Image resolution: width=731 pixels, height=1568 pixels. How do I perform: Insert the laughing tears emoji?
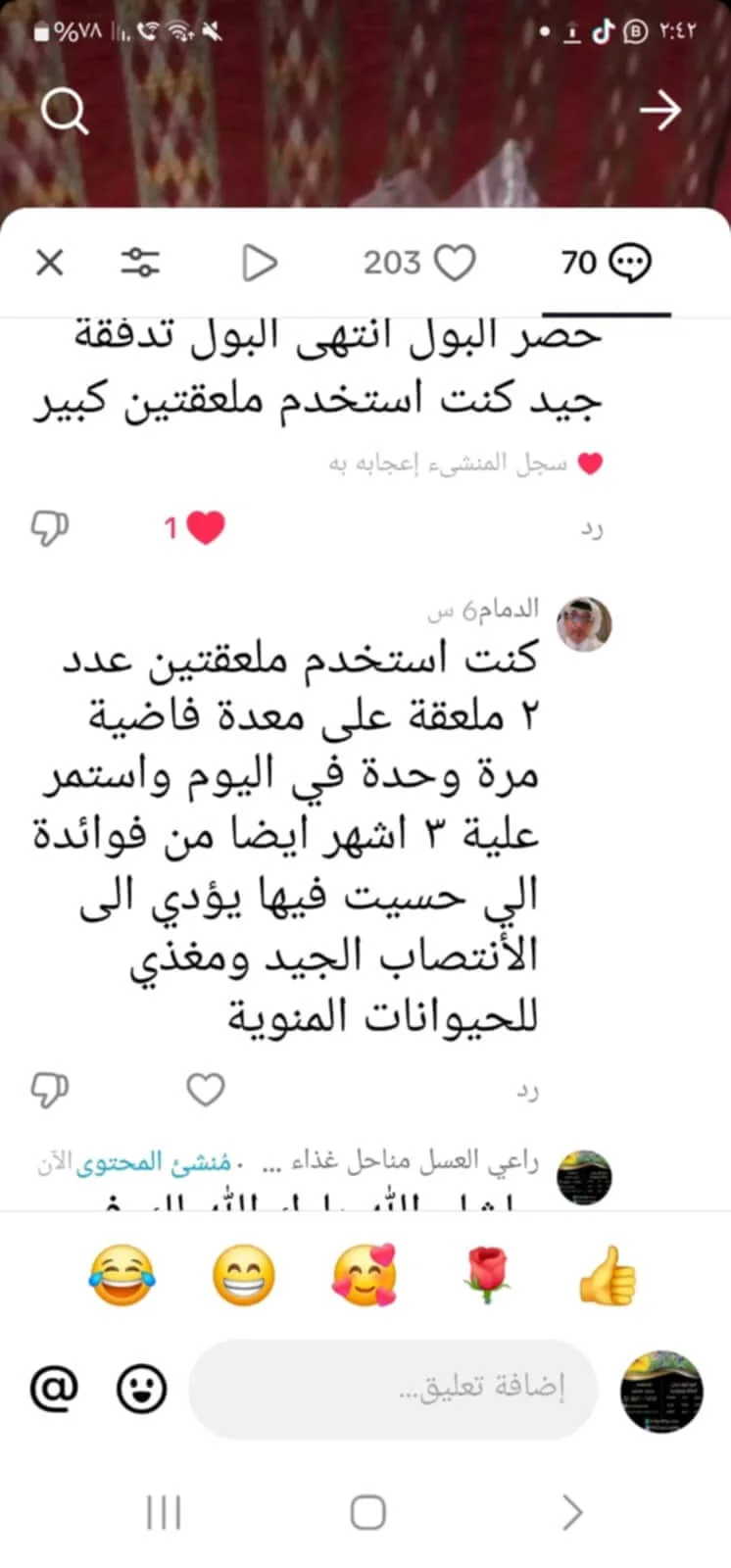tap(122, 1276)
